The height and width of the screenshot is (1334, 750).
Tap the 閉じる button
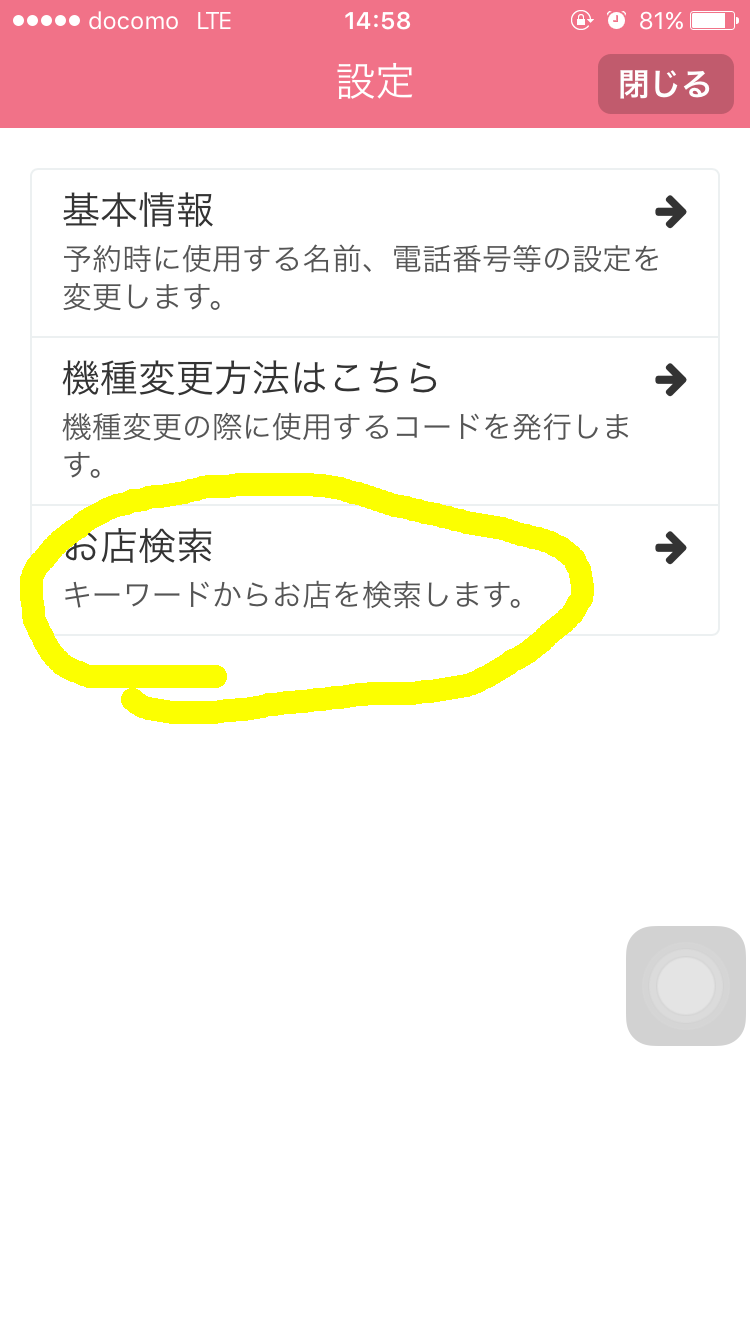pyautogui.click(x=666, y=84)
